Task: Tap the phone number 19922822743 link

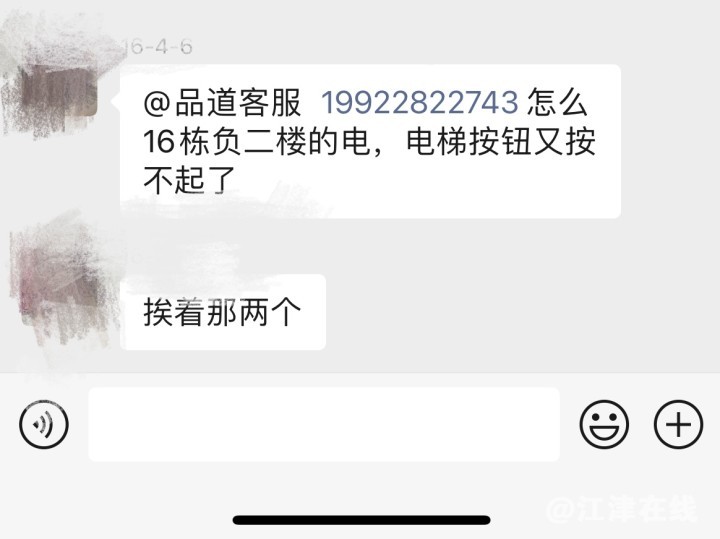Action: pos(419,103)
